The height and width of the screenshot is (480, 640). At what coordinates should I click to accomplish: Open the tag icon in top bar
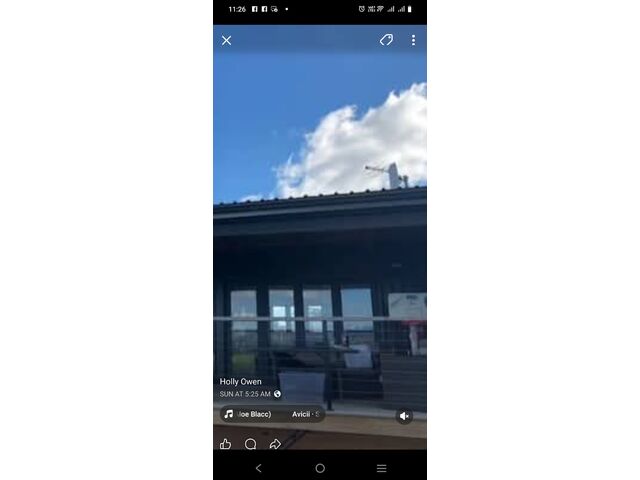tap(386, 40)
